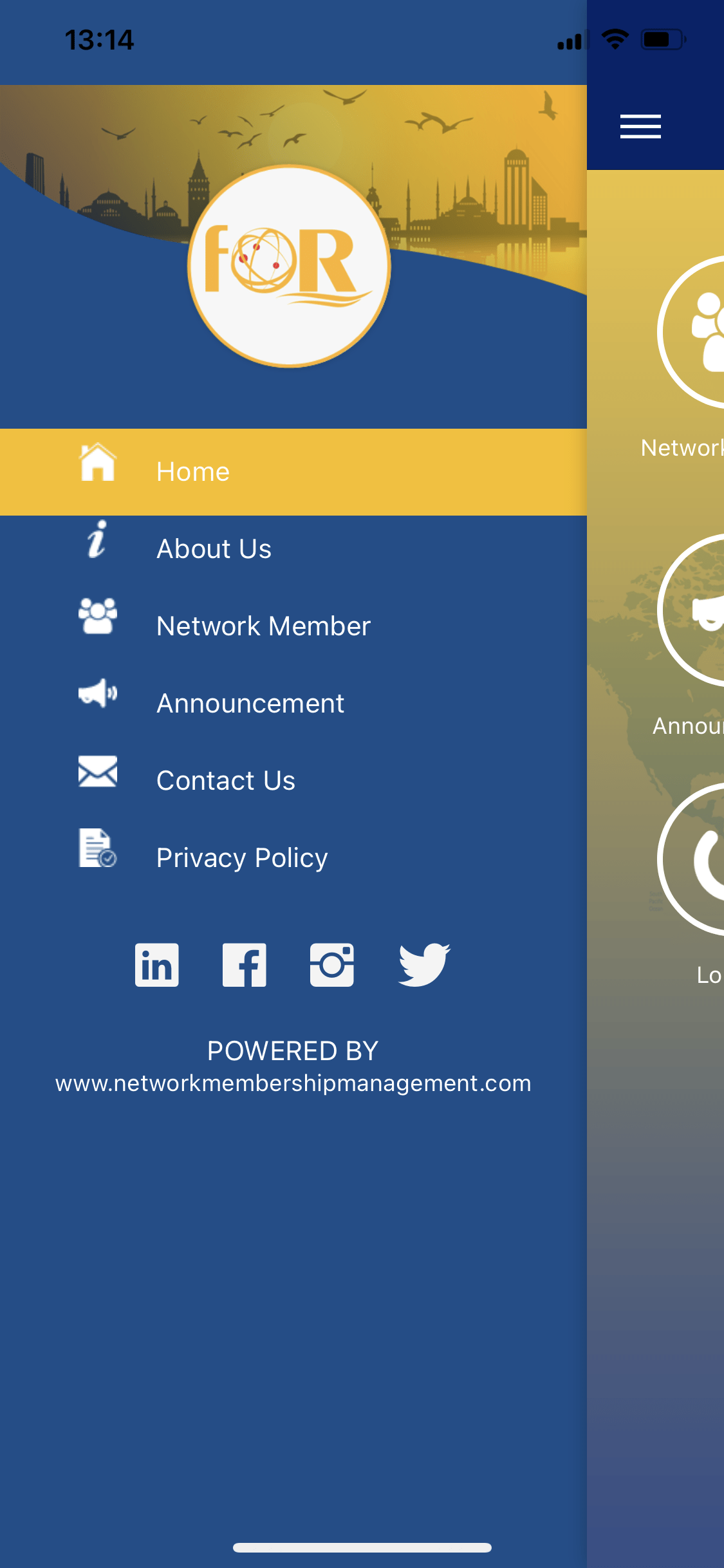The width and height of the screenshot is (724, 1568).
Task: Open Contact Us
Action: click(293, 781)
